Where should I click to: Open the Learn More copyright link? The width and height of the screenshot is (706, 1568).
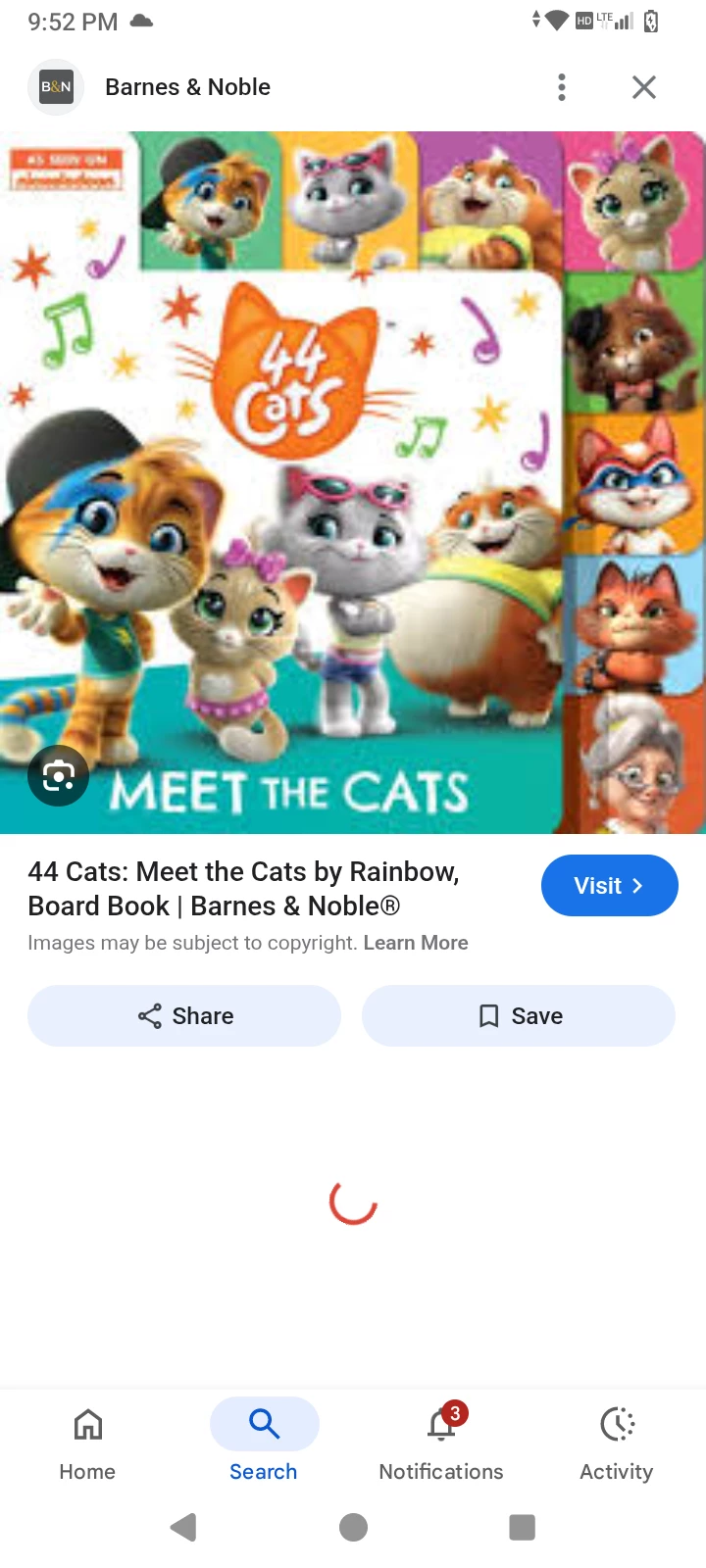(416, 943)
